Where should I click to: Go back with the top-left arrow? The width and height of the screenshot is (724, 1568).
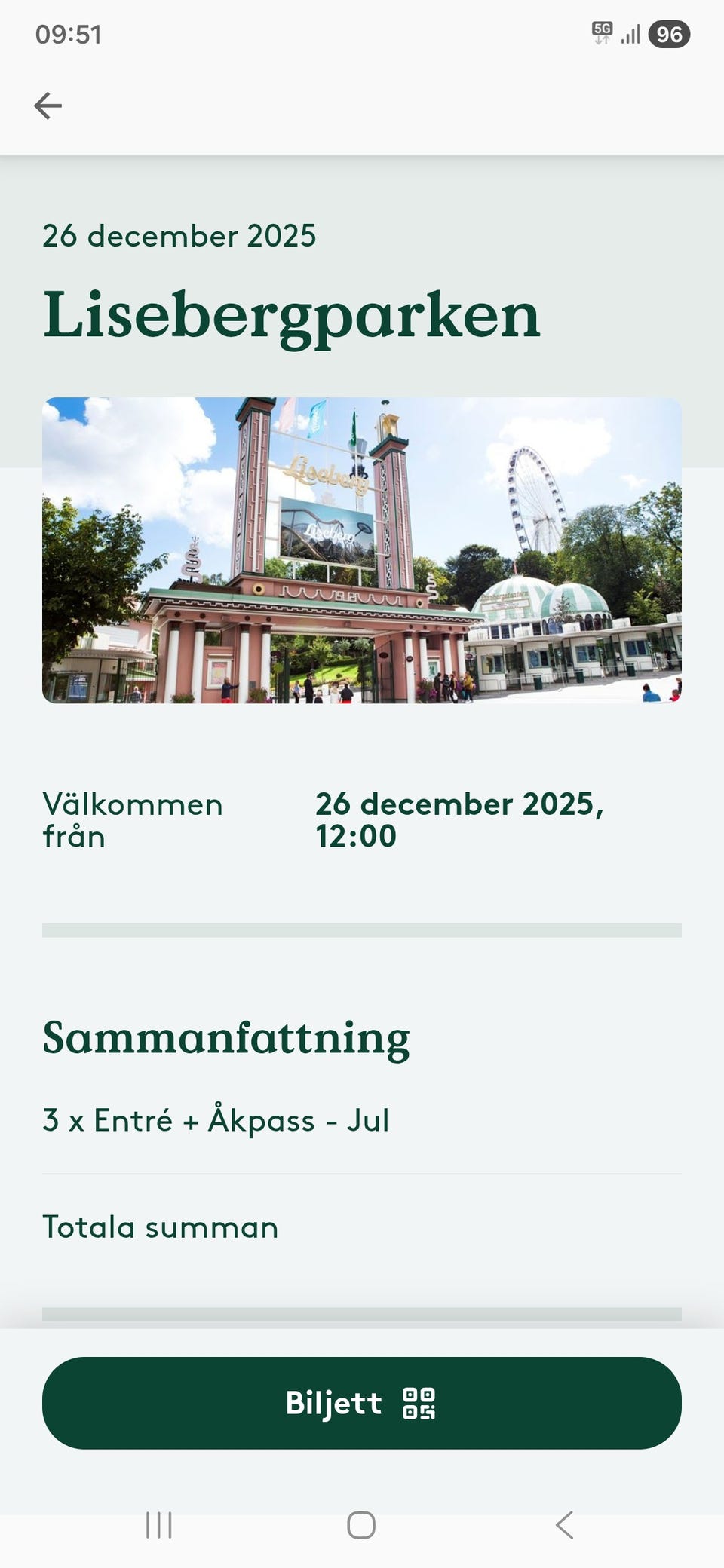48,106
